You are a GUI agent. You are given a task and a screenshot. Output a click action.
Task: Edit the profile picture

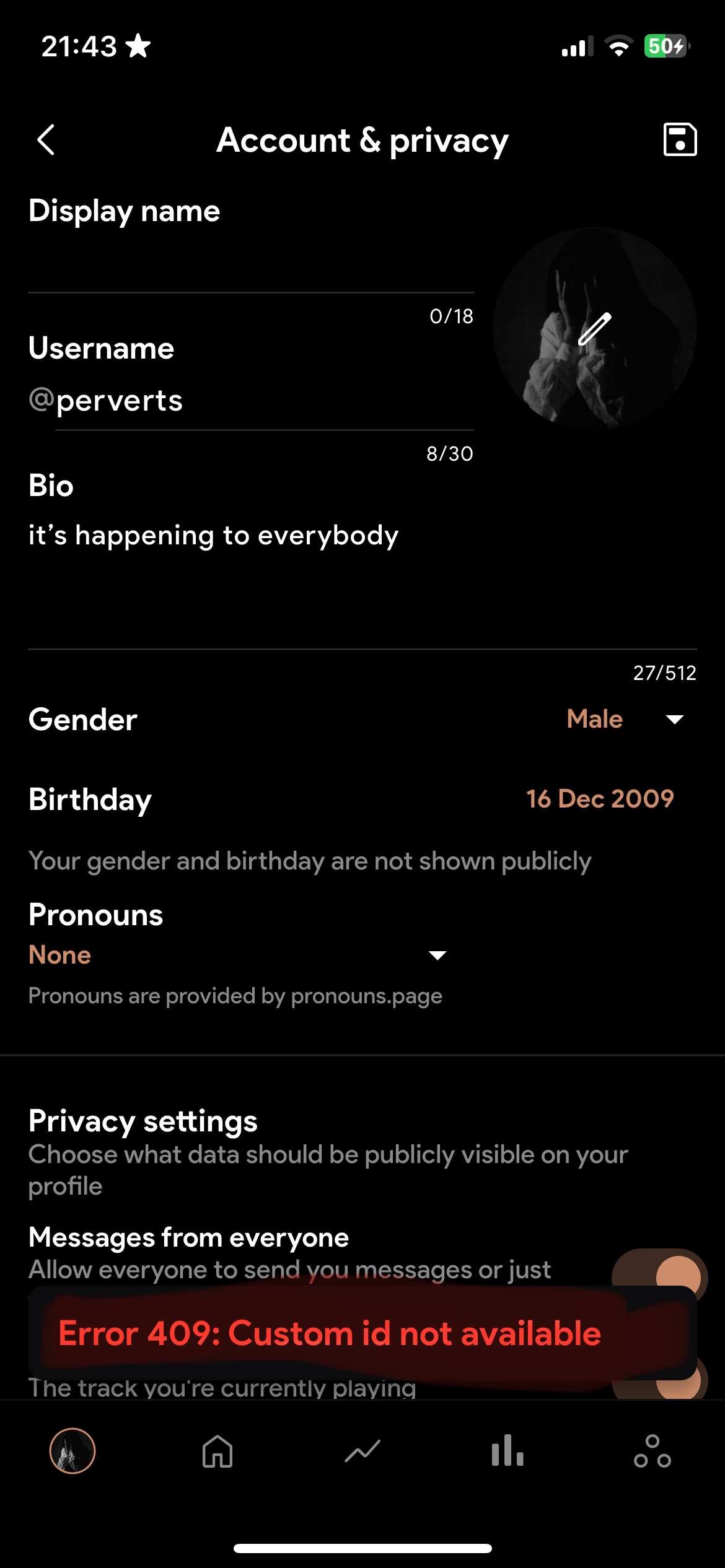click(594, 329)
